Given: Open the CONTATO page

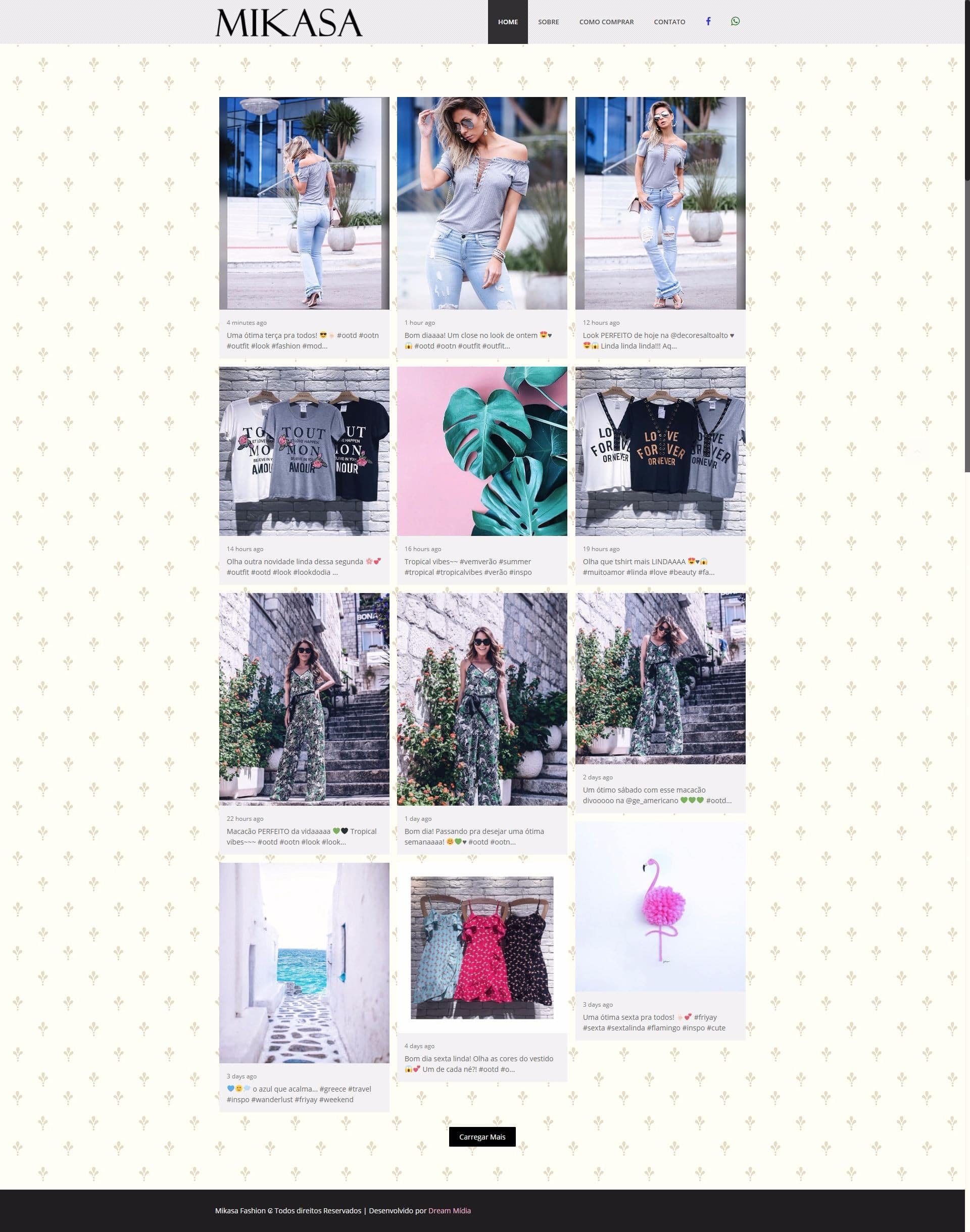Looking at the screenshot, I should point(669,22).
